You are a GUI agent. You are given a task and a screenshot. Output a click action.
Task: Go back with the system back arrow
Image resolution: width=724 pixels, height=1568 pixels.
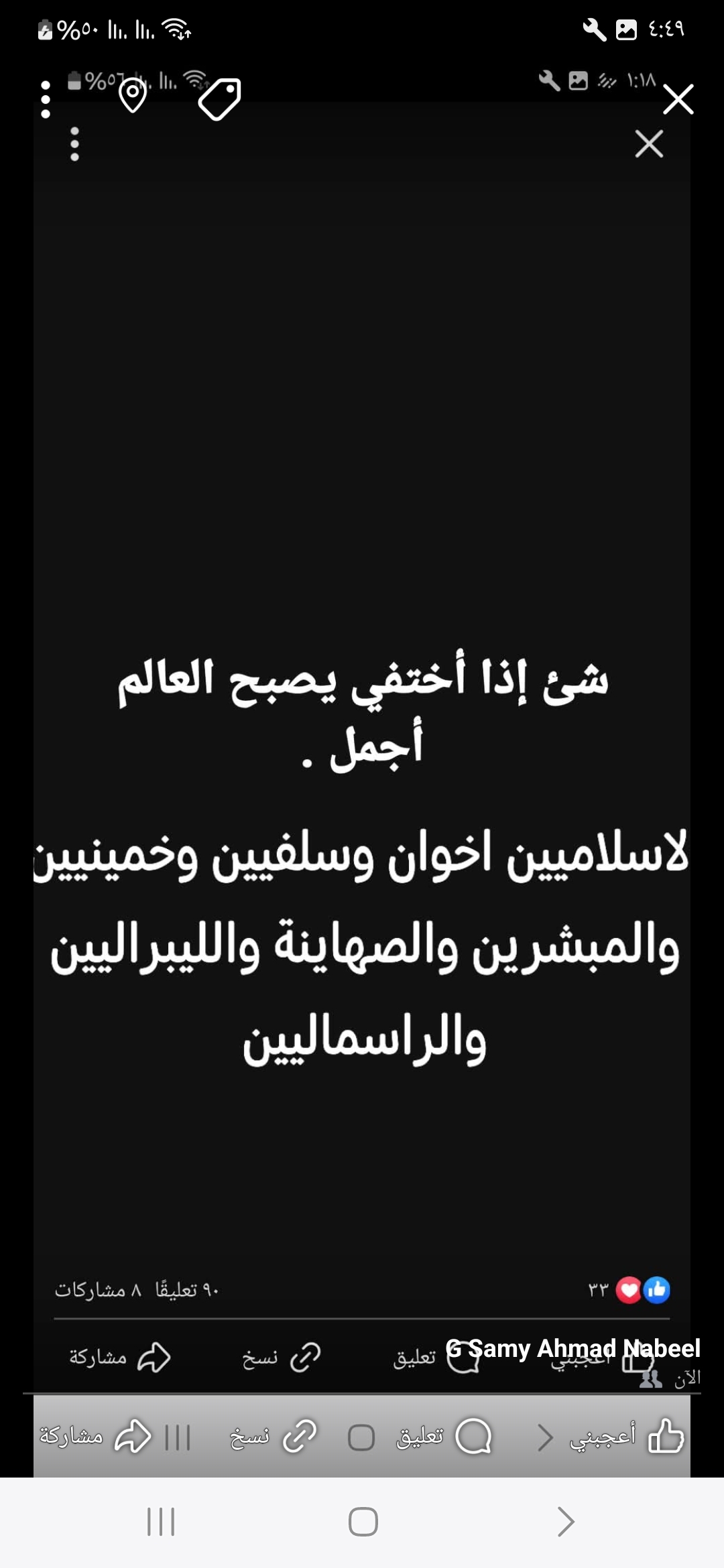click(566, 1521)
